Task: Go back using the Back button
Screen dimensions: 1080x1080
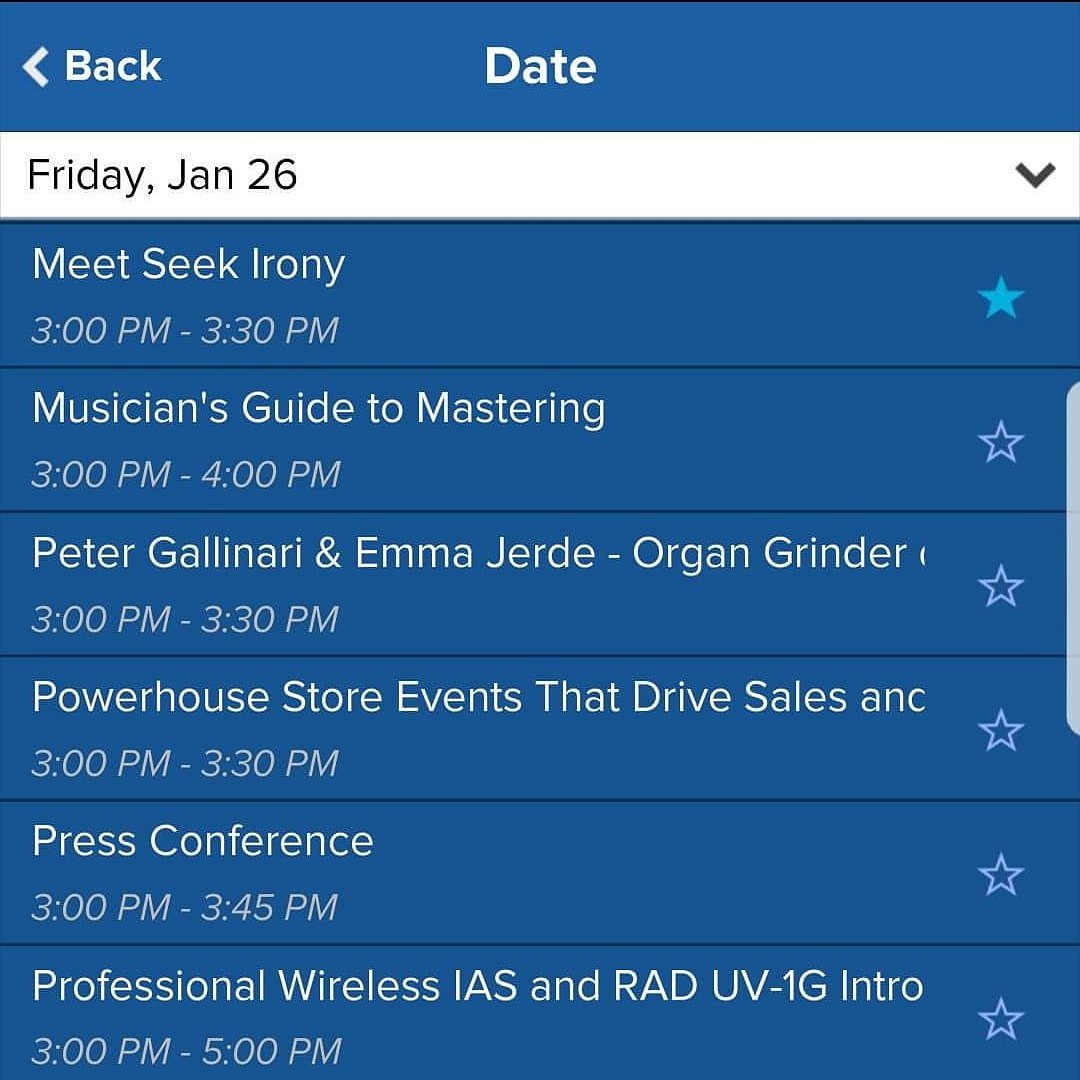Action: tap(92, 67)
